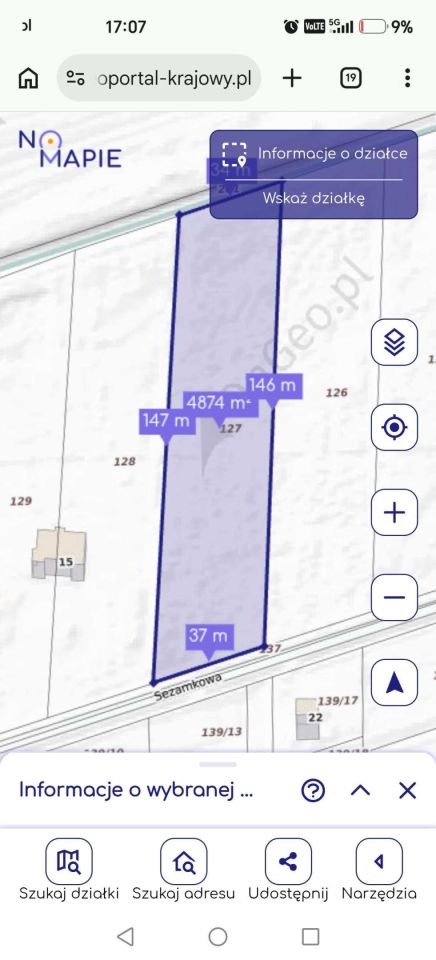The image size is (436, 960).
Task: Open Informacje o działce tool
Action: click(314, 154)
